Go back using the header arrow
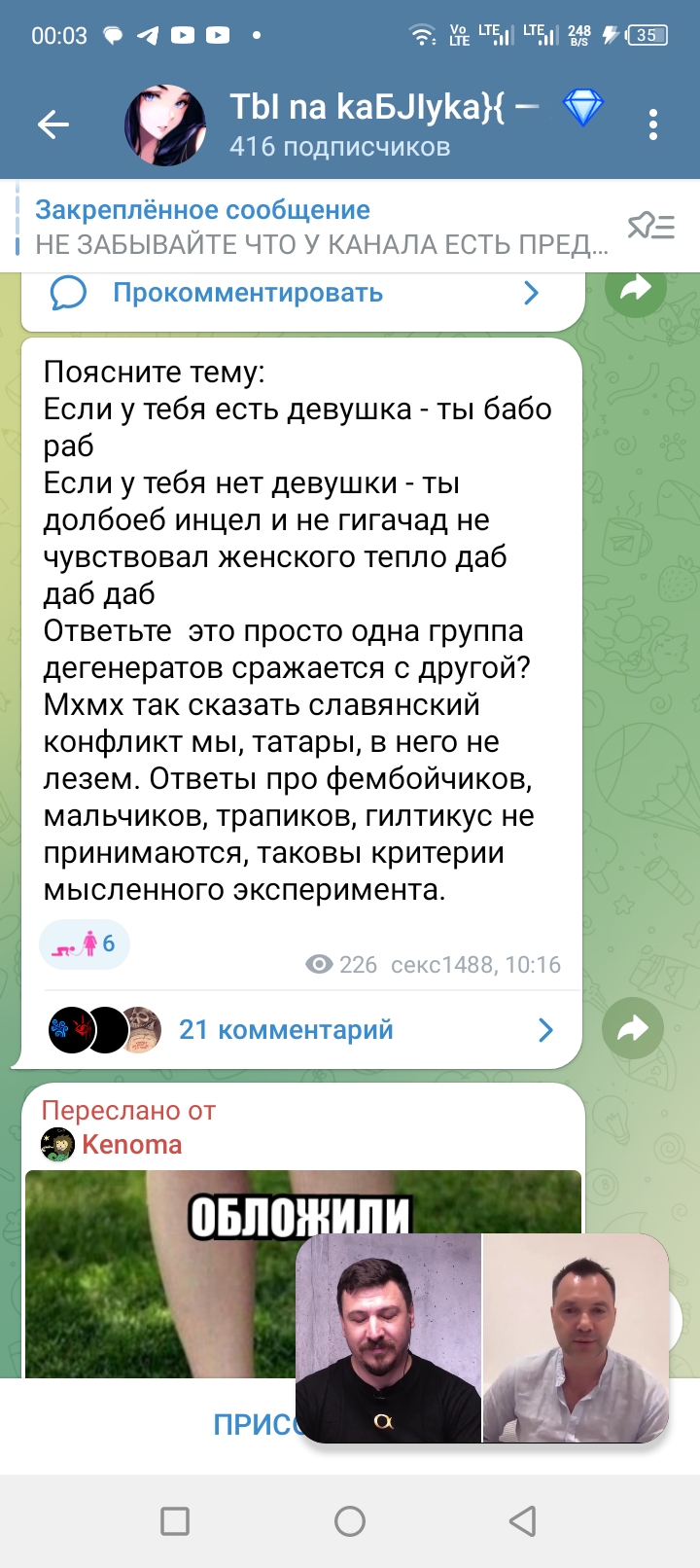Viewport: 700px width, 1568px height. (53, 125)
